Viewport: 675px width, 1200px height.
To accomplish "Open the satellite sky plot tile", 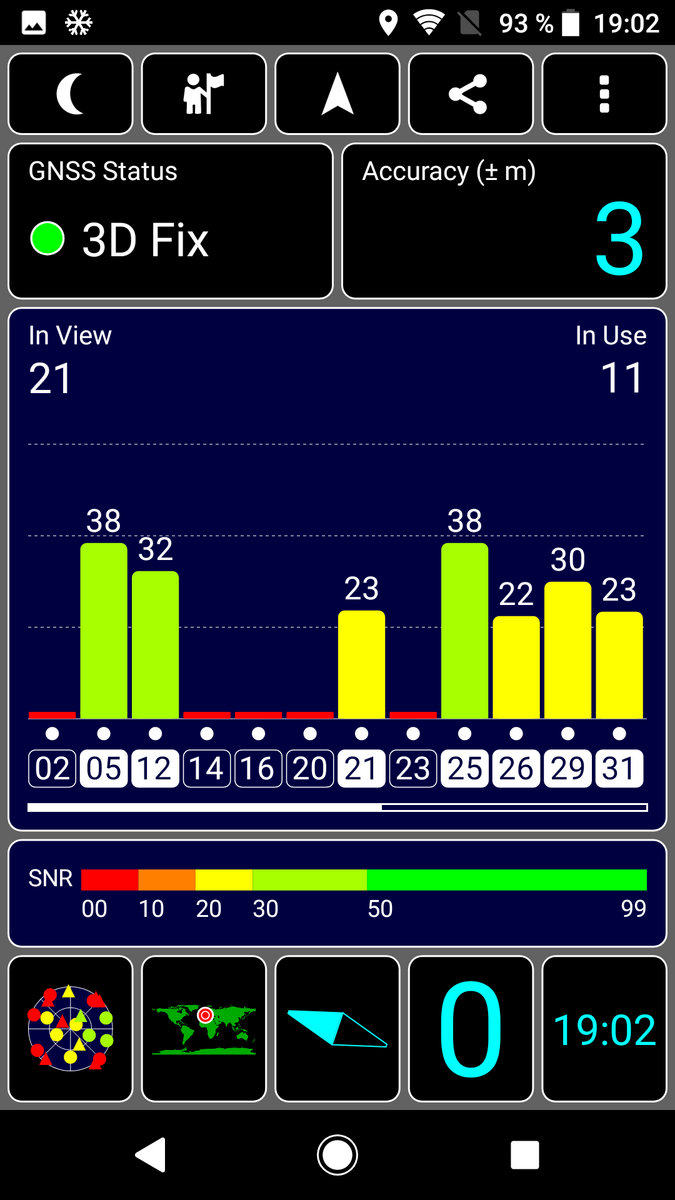I will (x=71, y=1028).
